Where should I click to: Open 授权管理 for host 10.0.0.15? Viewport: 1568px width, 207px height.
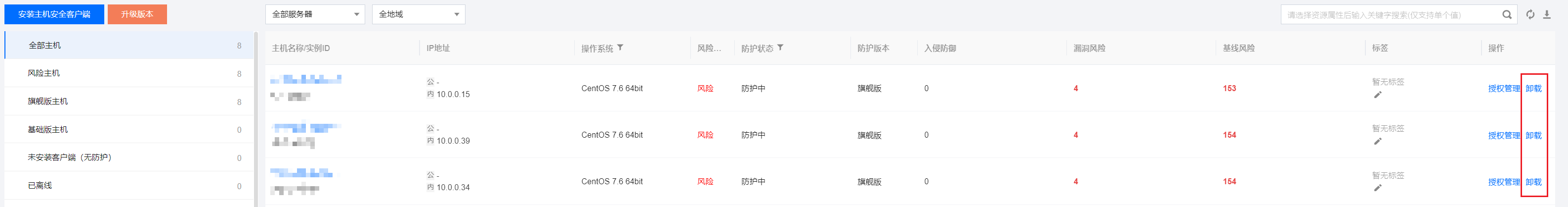tap(1503, 89)
